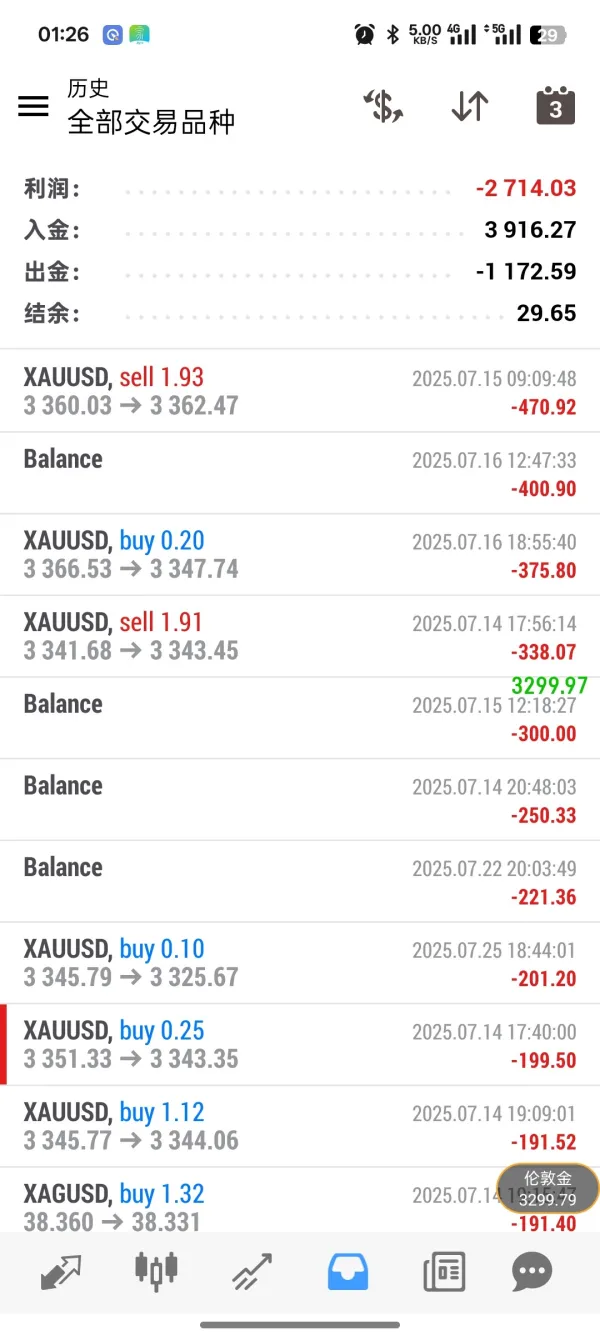
Task: Switch to the Trade tab
Action: click(x=252, y=1272)
